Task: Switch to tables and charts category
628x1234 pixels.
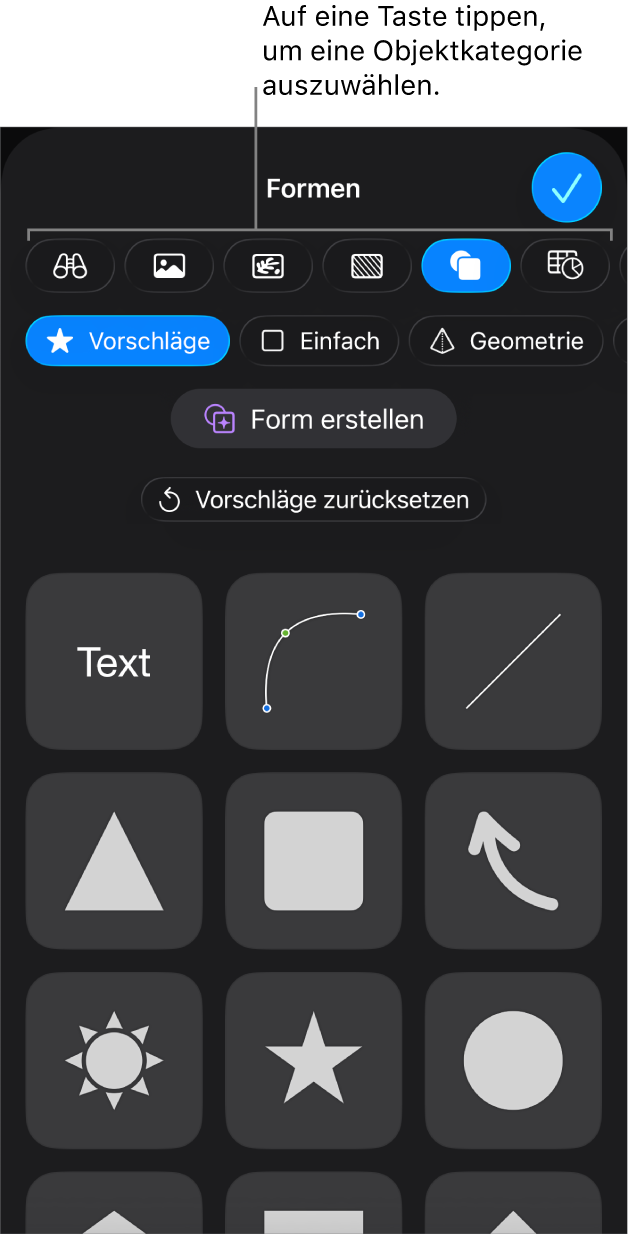Action: point(565,266)
